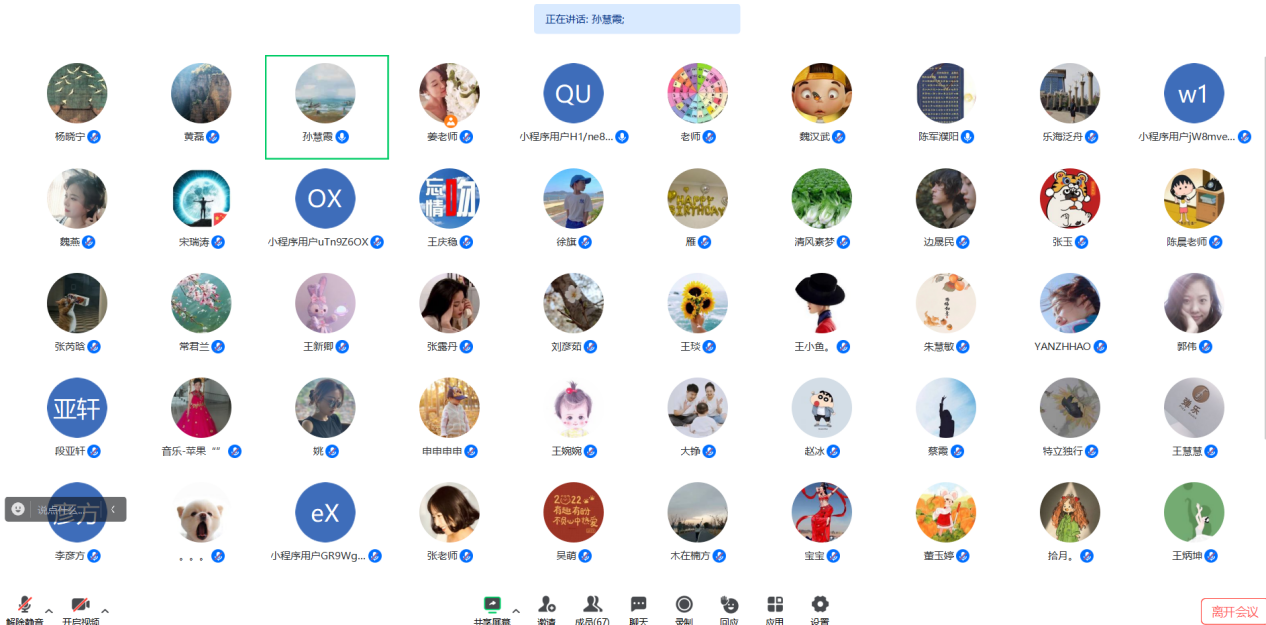Screen dimensions: 1266x625
Task: Leave the meeting with 离开会议
Action: coord(1234,611)
